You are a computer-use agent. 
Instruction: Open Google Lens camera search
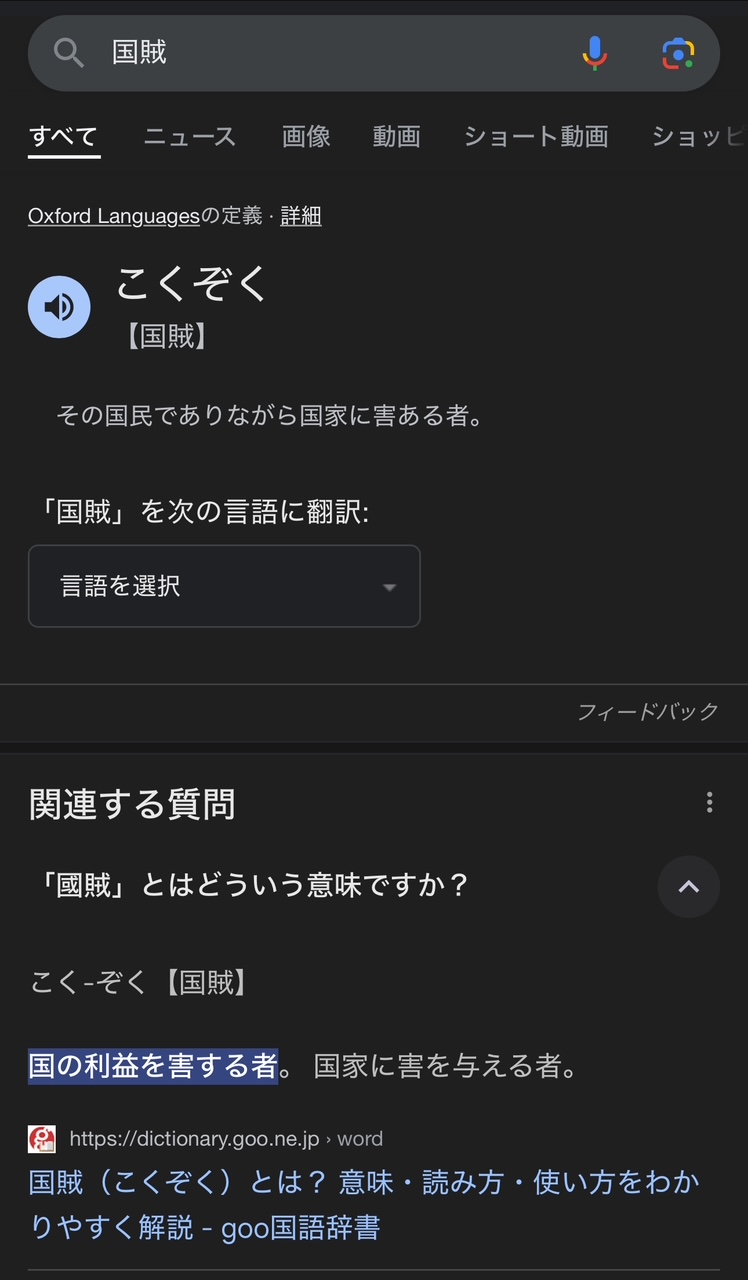click(678, 53)
